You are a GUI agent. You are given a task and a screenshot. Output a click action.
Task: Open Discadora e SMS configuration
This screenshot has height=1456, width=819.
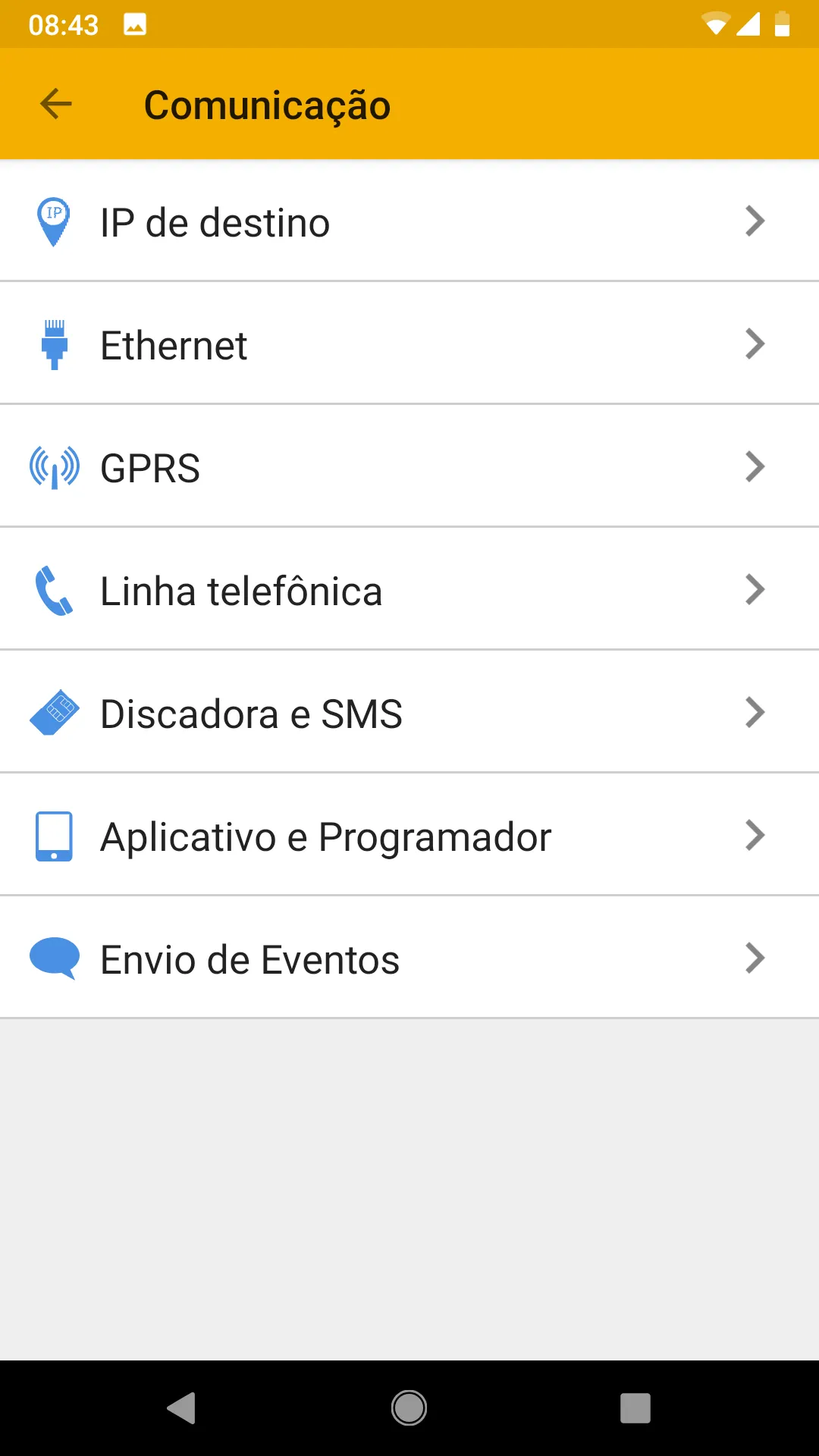click(x=755, y=712)
